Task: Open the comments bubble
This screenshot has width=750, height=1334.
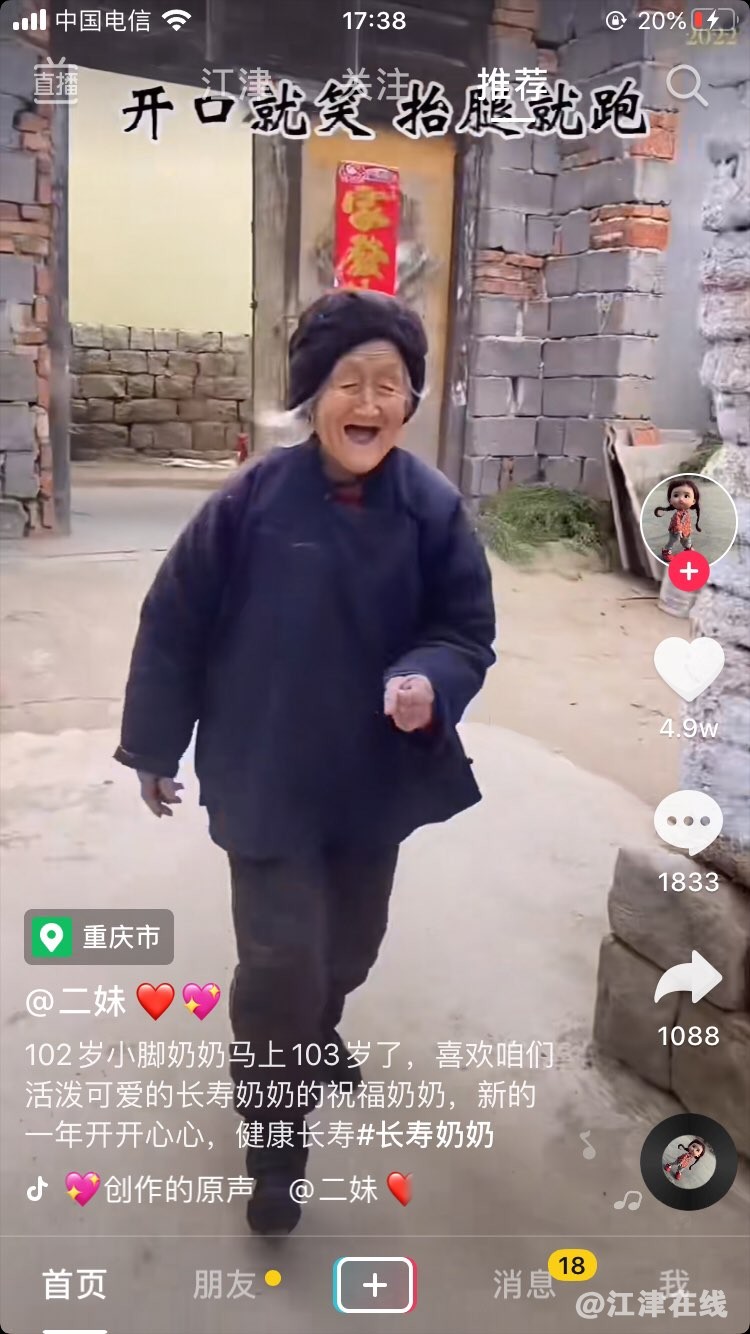Action: click(x=688, y=822)
